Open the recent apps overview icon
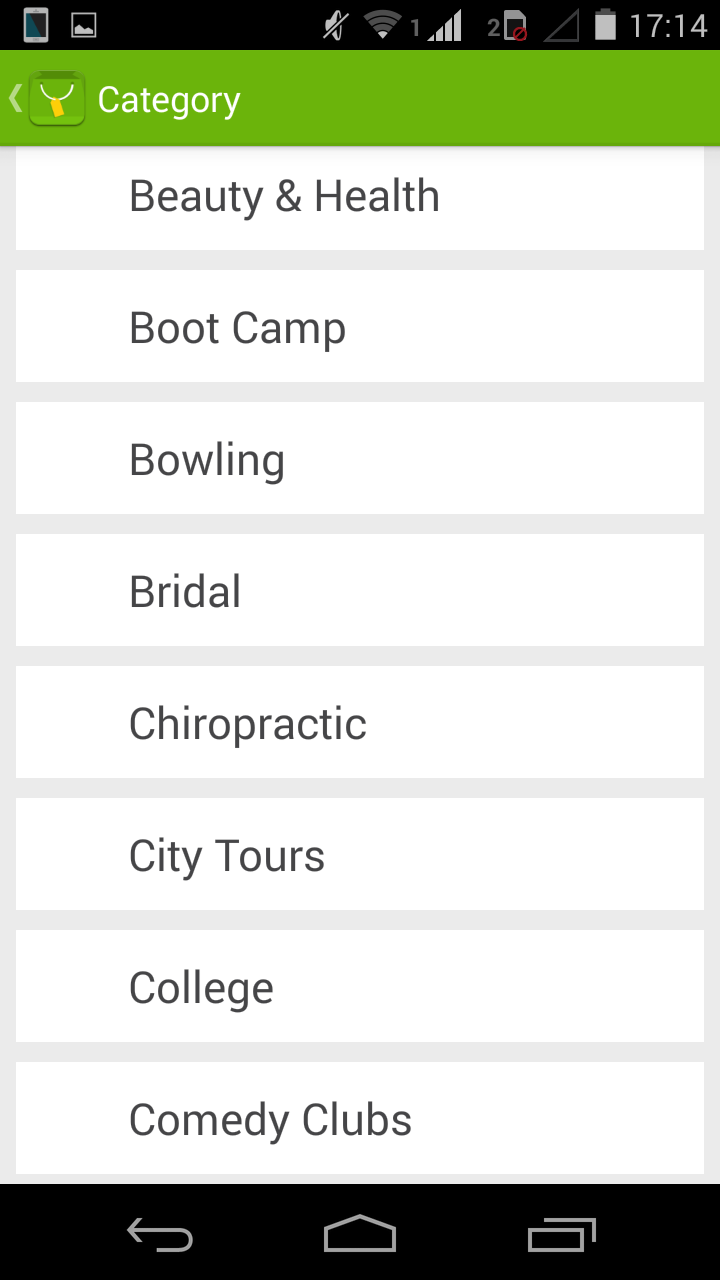This screenshot has width=720, height=1280. pos(560,1234)
